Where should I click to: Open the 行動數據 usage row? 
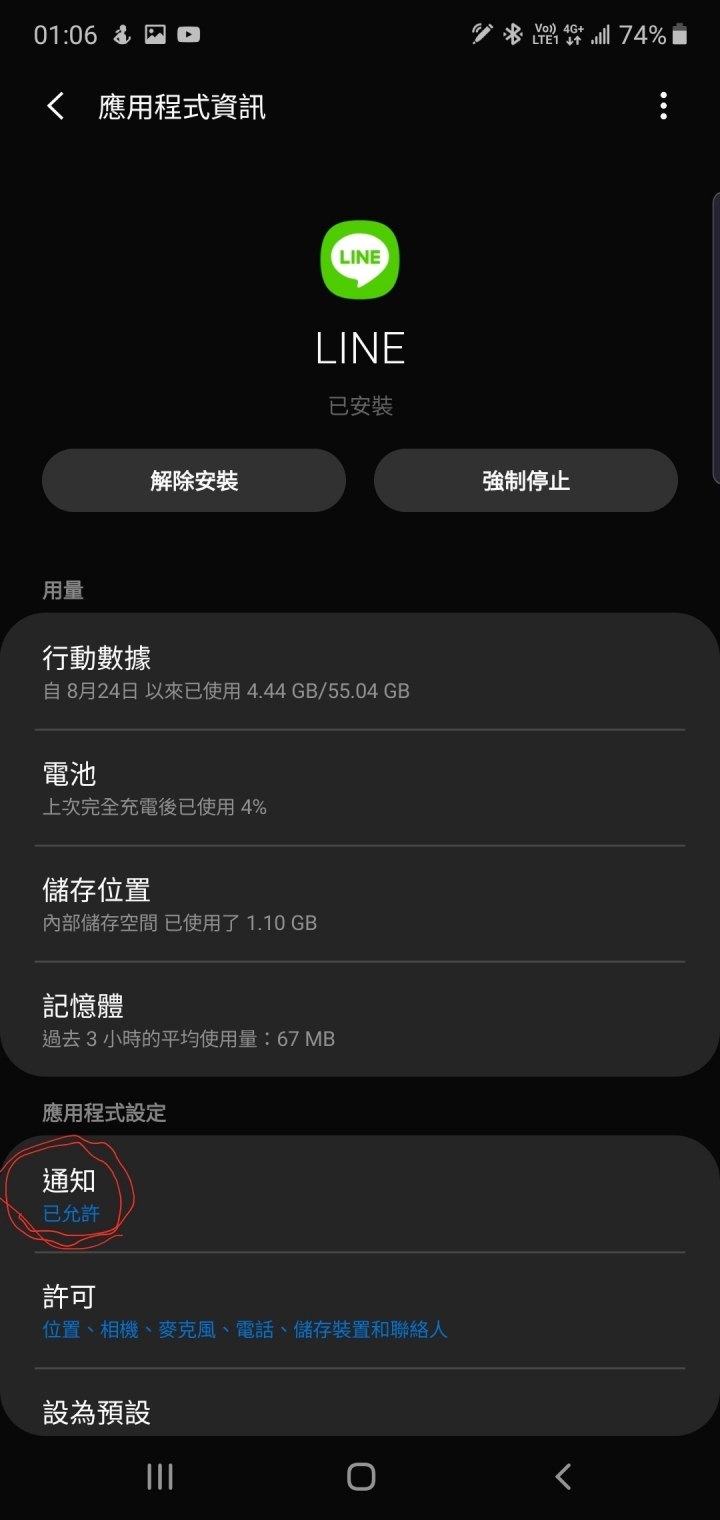[x=360, y=672]
